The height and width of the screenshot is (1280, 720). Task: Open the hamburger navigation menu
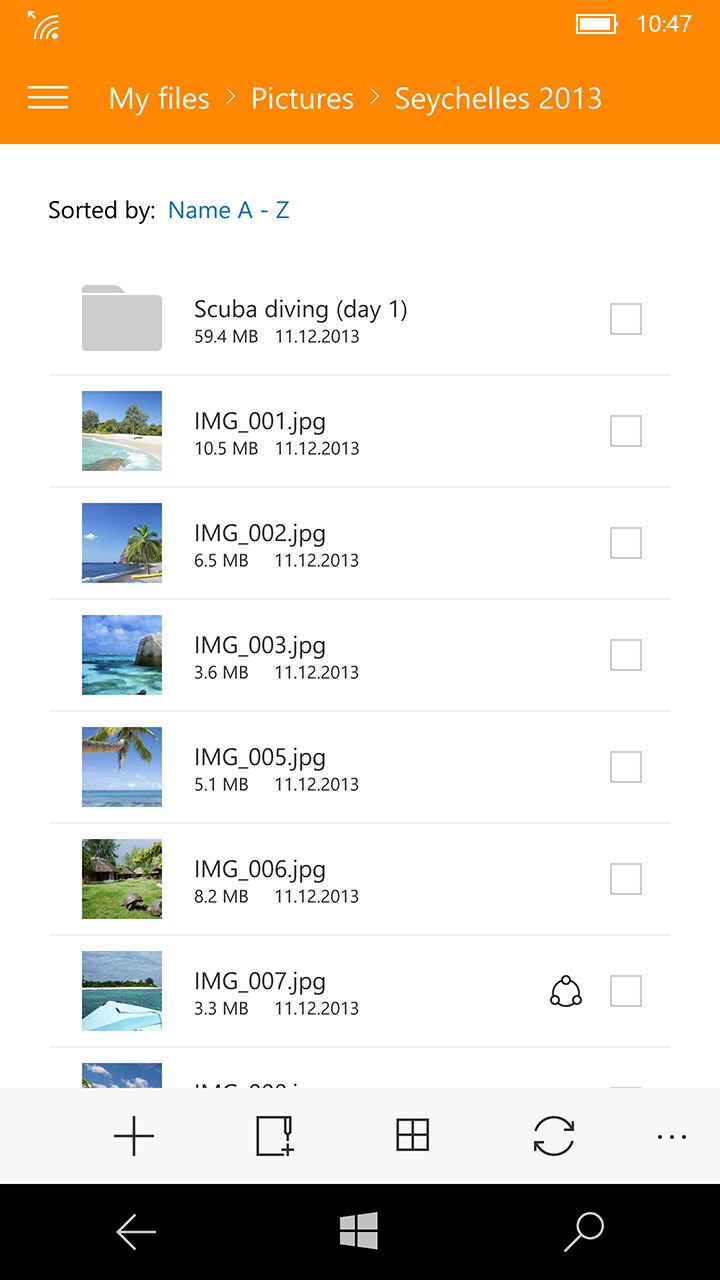48,98
